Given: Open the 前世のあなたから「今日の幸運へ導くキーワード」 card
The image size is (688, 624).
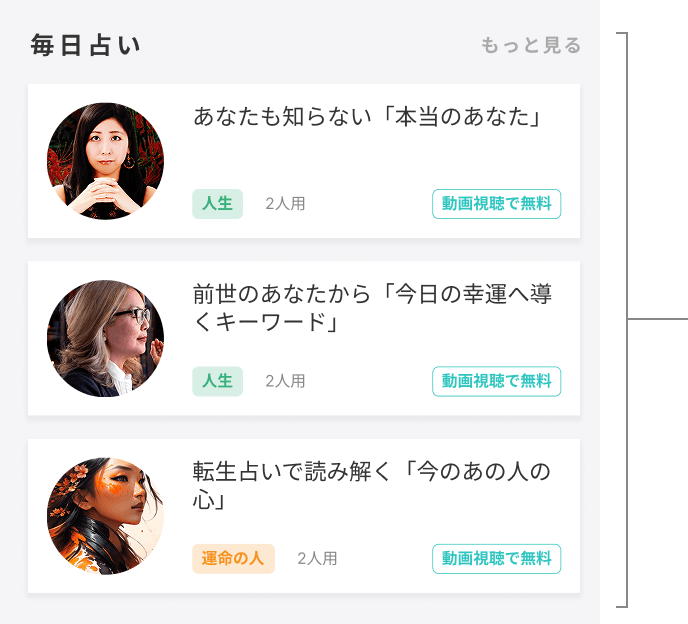Looking at the screenshot, I should point(372,308).
